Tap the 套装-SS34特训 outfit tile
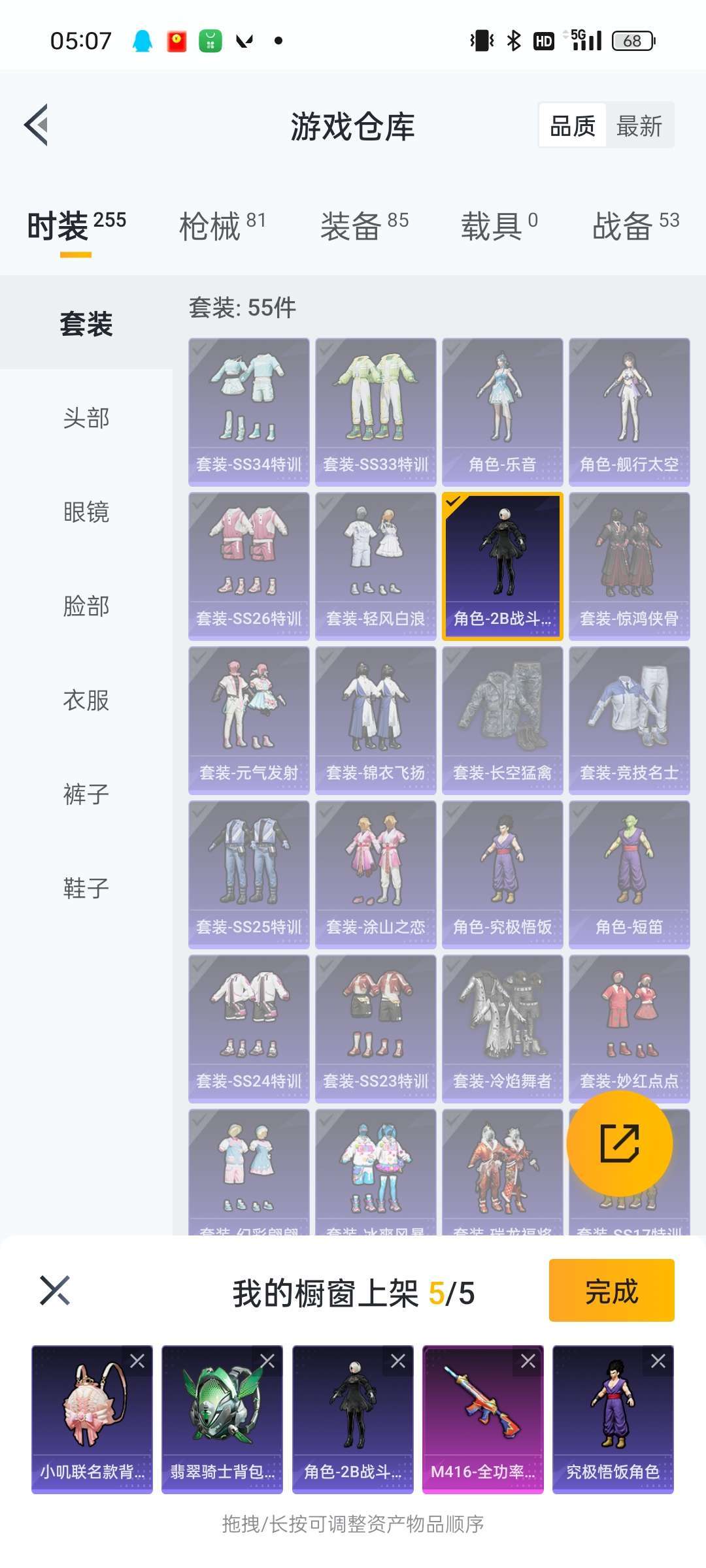The width and height of the screenshot is (706, 1568). [x=248, y=412]
